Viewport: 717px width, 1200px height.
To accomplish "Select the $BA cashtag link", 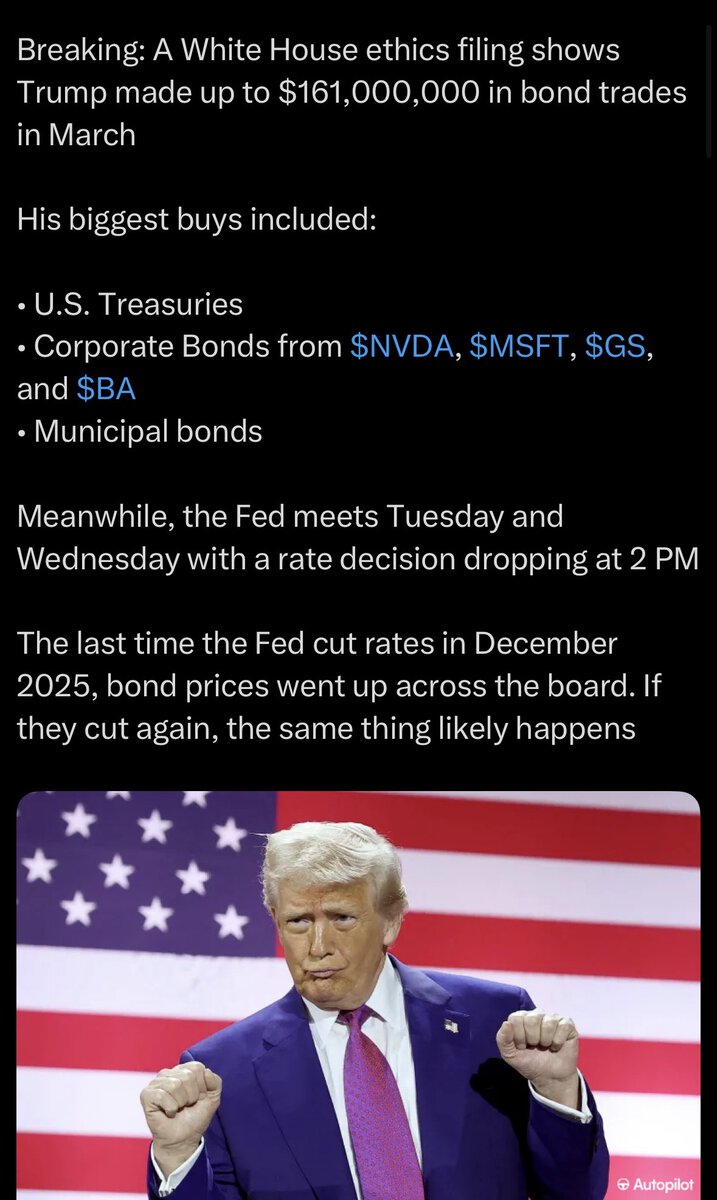I will pyautogui.click(x=105, y=389).
